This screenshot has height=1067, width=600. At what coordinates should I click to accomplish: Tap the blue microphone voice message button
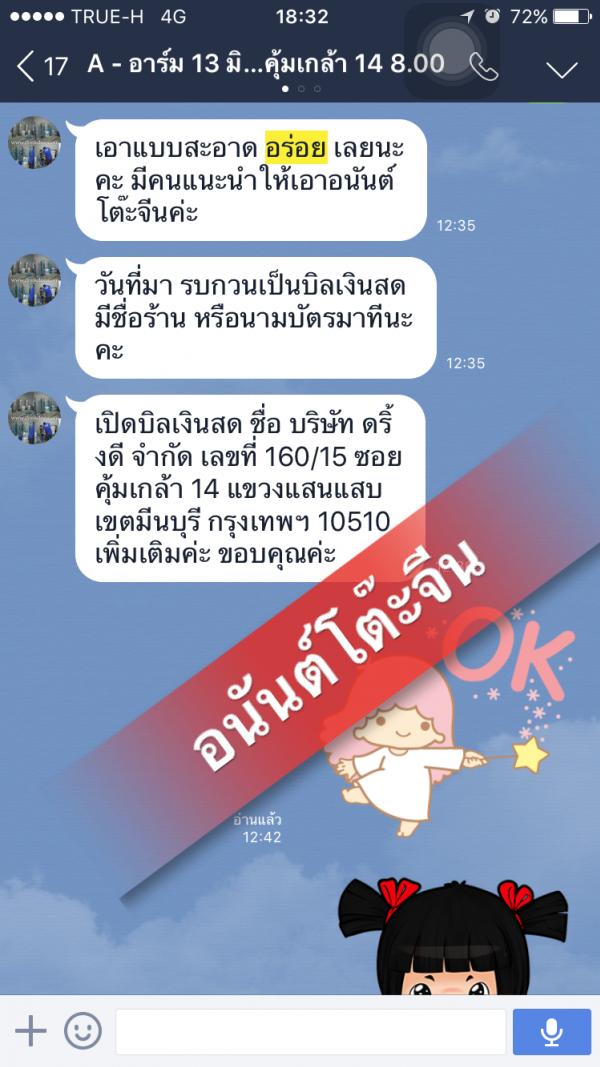click(x=552, y=1031)
